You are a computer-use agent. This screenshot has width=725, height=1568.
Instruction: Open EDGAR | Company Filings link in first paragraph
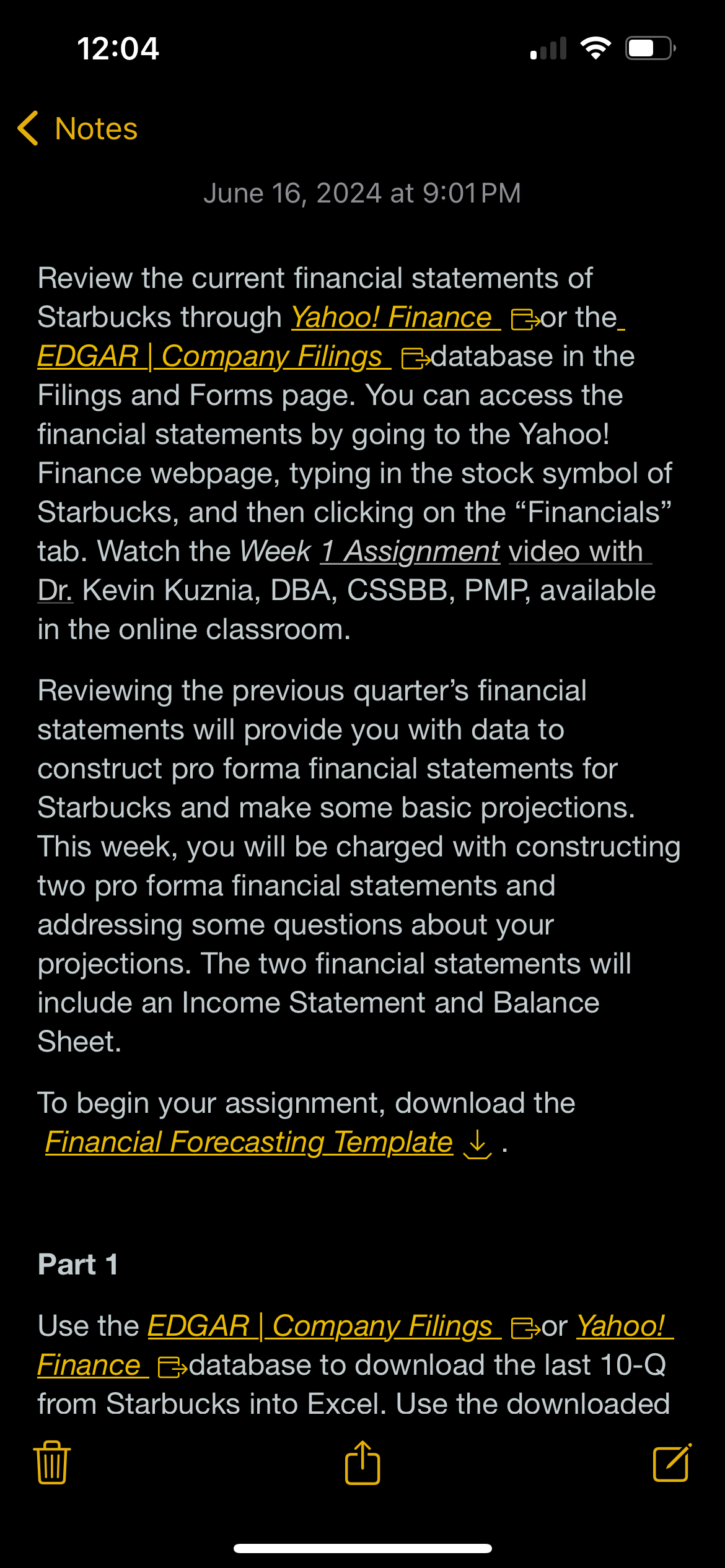[x=214, y=356]
